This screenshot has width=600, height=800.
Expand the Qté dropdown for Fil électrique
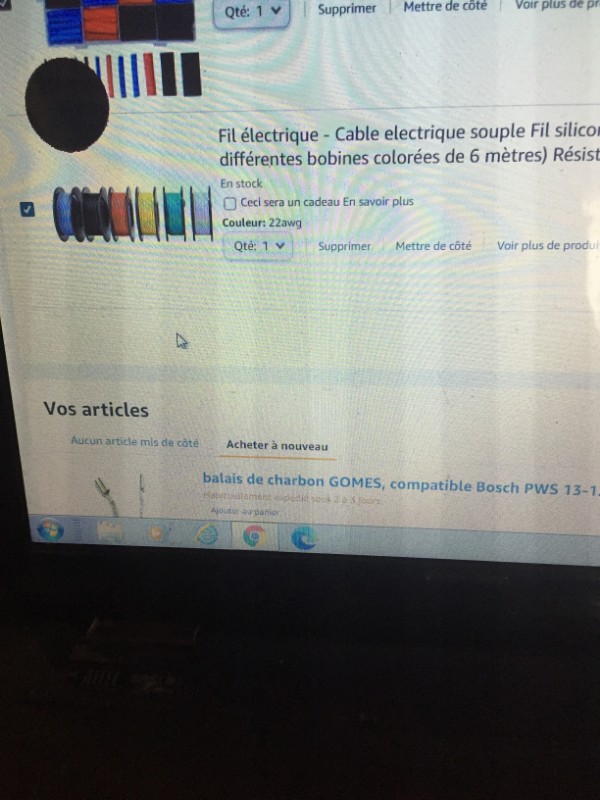pyautogui.click(x=259, y=245)
